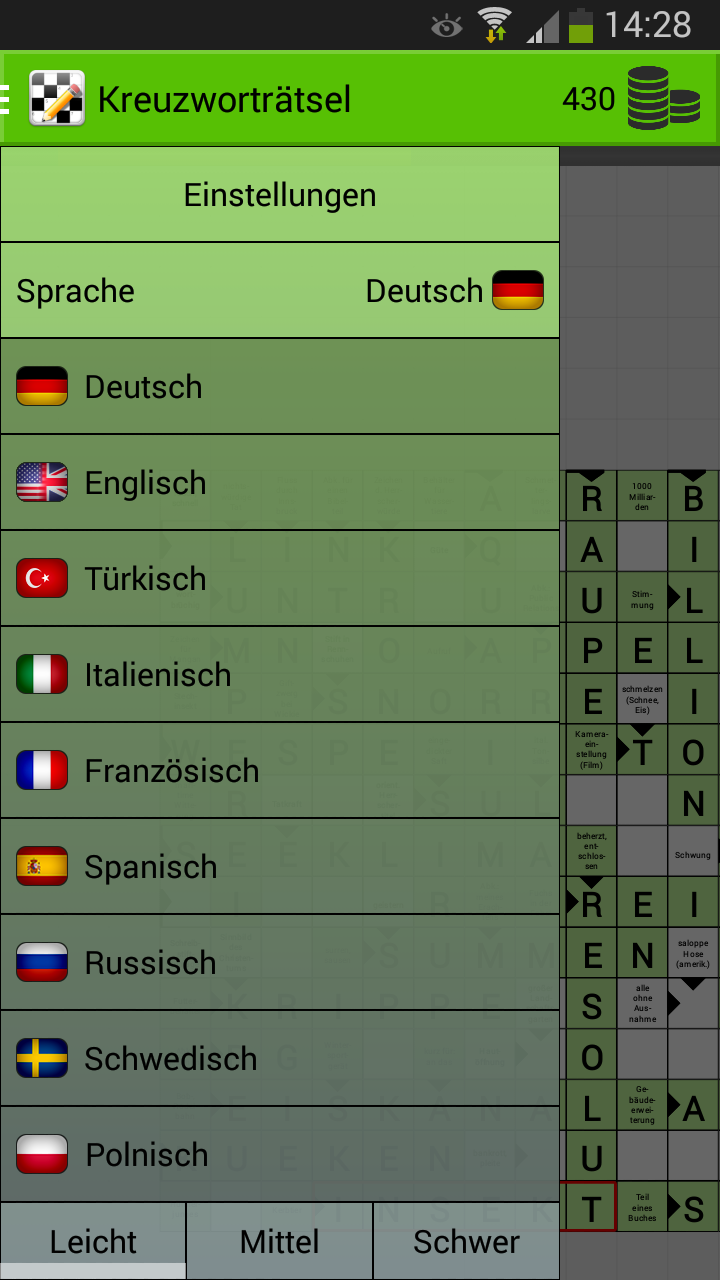Set the language to Spanisch
720x1280 pixels.
pyautogui.click(x=280, y=867)
